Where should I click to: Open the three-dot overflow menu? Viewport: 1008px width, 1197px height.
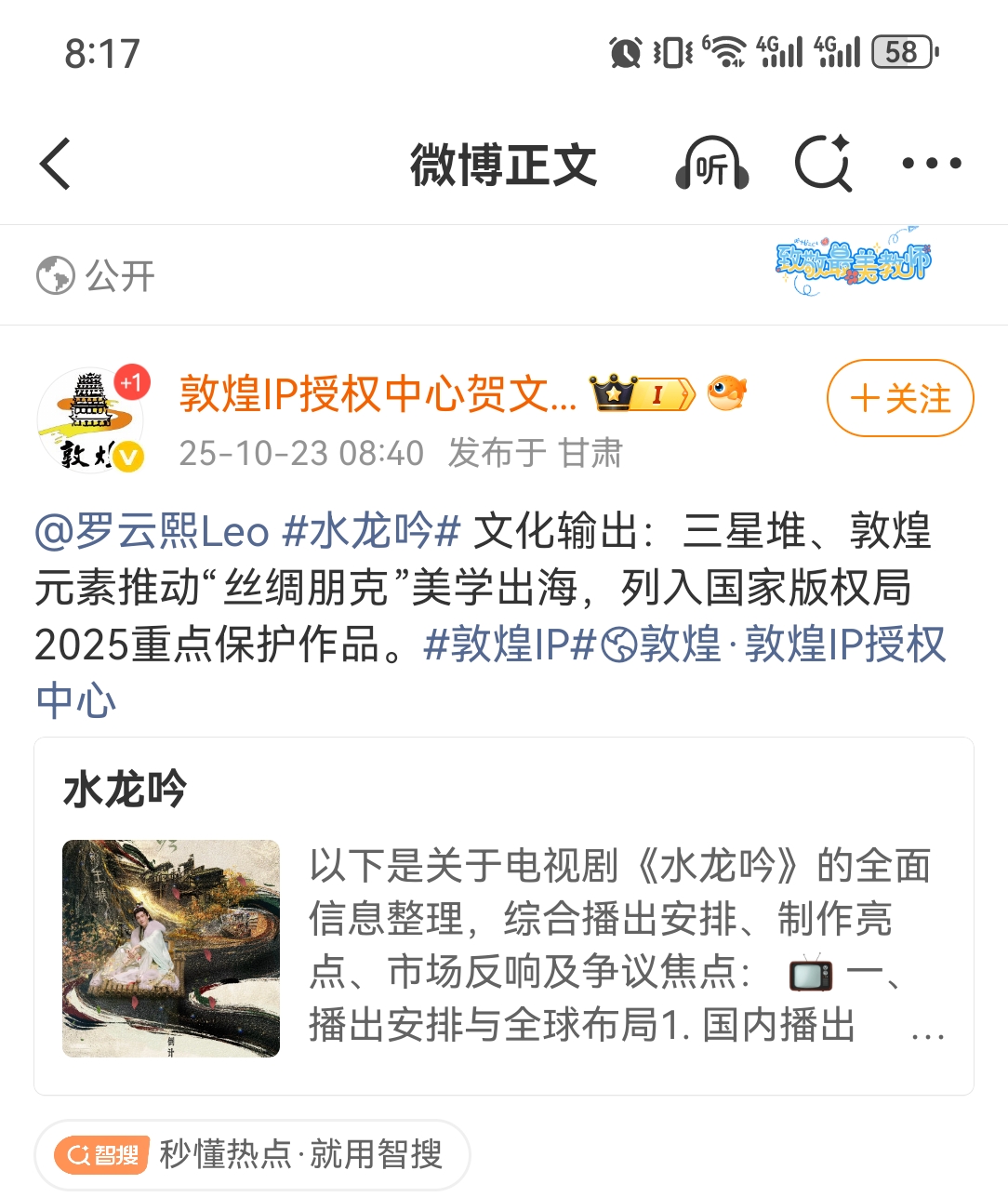[x=932, y=165]
